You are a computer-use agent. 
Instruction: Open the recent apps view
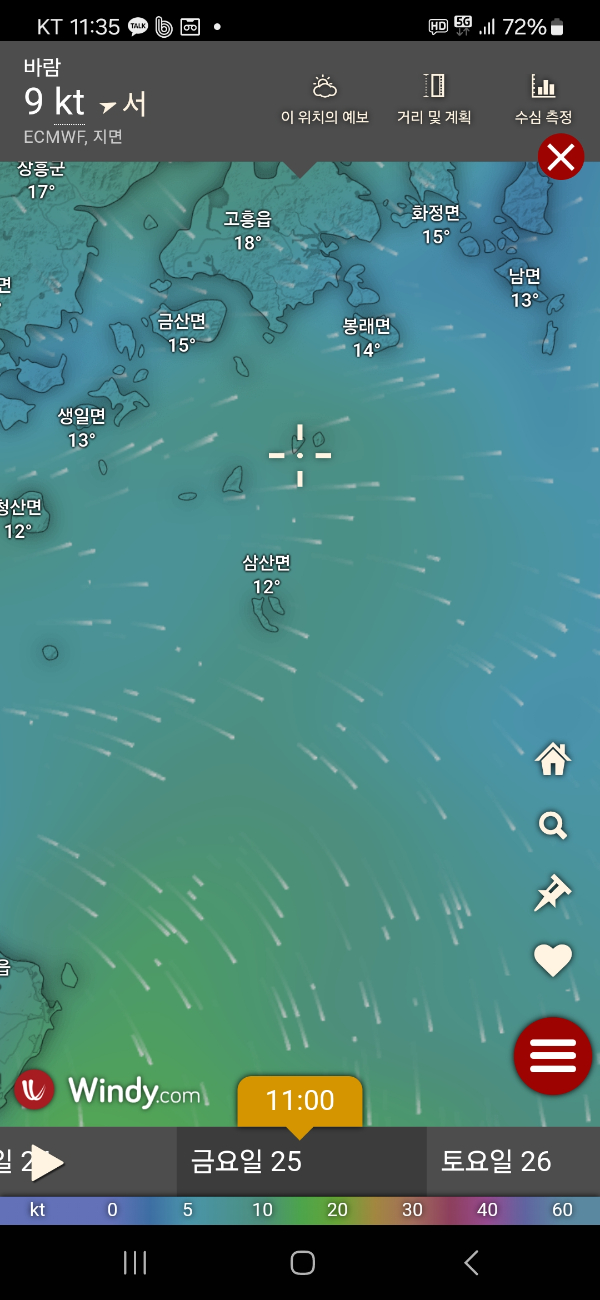point(135,1263)
